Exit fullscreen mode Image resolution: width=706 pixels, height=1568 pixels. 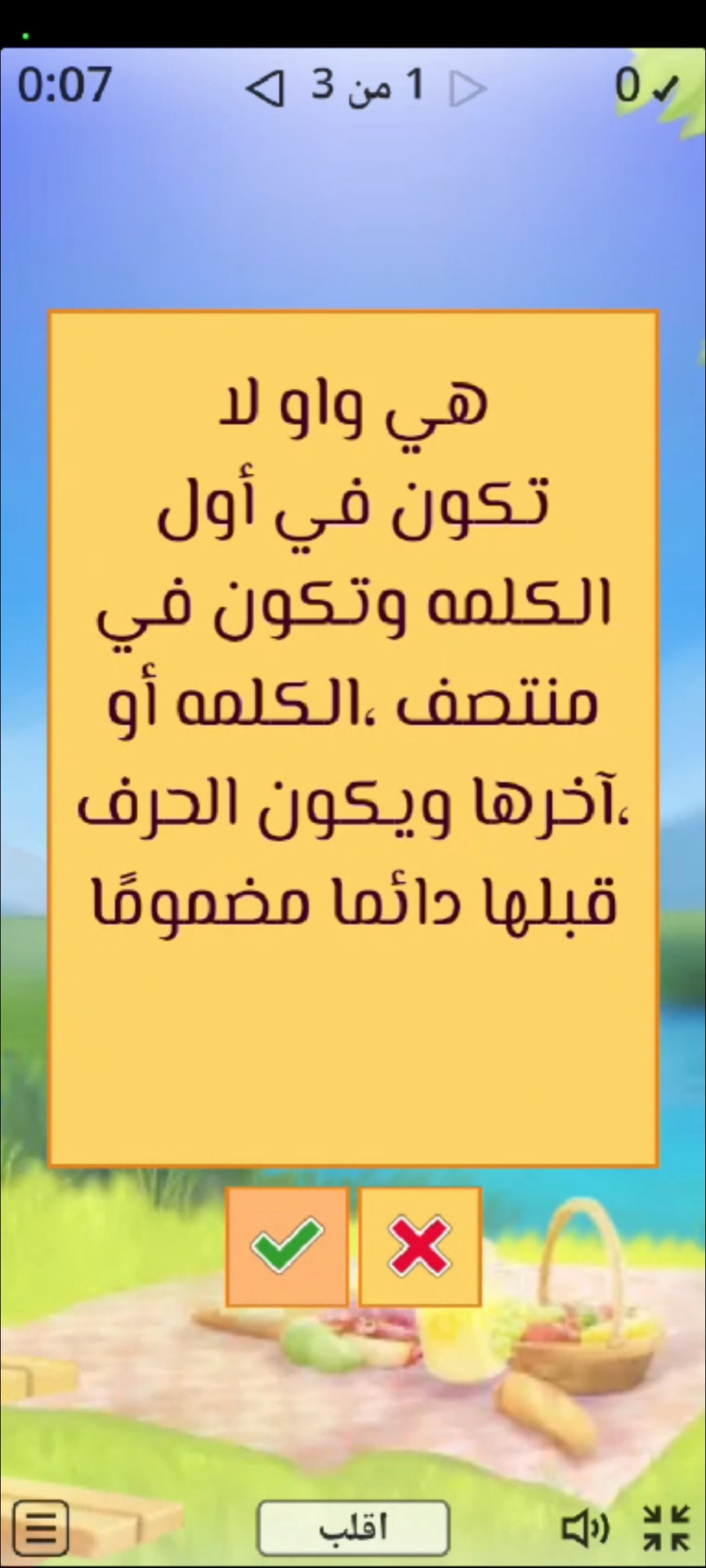click(x=666, y=1527)
